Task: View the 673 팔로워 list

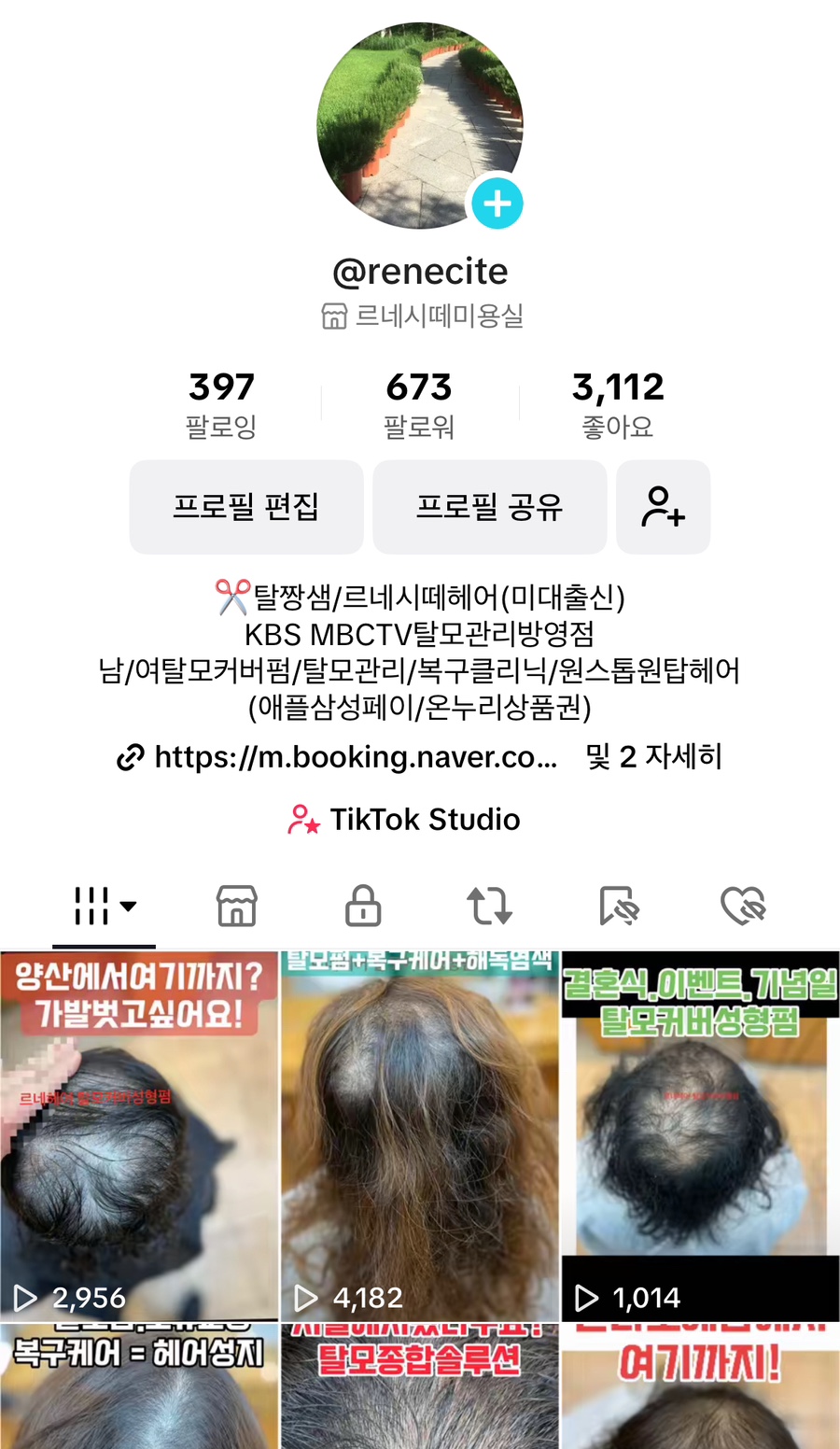Action: 419,403
